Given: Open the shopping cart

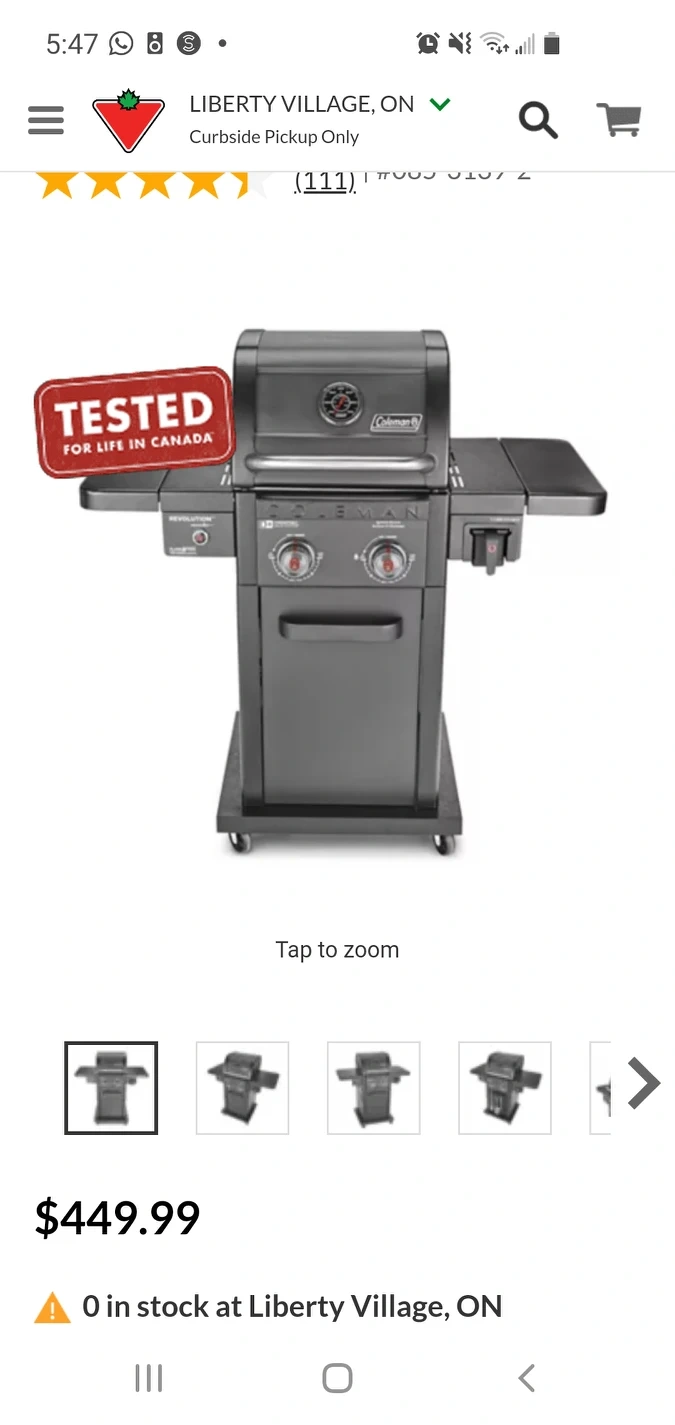Looking at the screenshot, I should (619, 120).
